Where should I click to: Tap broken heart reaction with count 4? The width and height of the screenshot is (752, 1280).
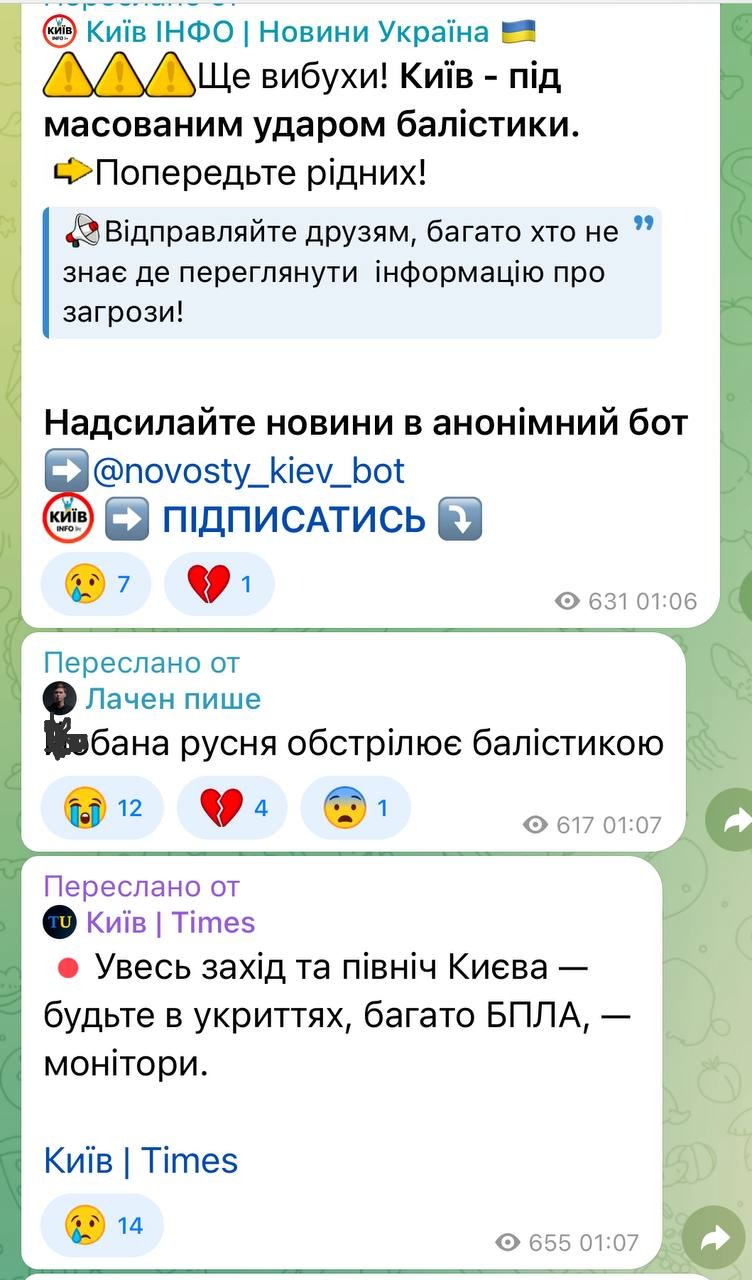tap(232, 807)
